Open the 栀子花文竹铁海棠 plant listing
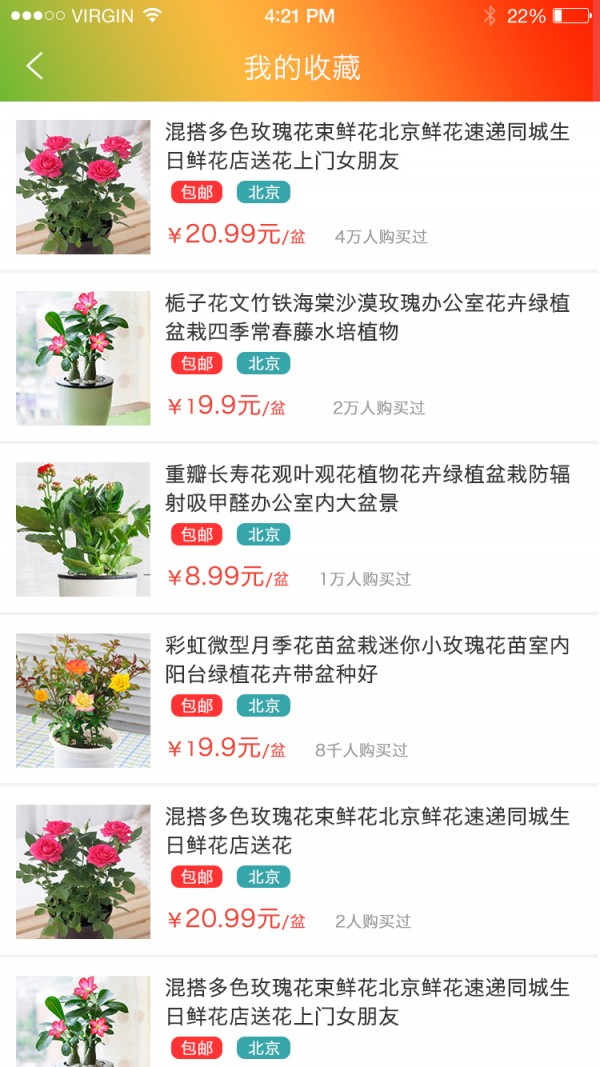 click(366, 317)
